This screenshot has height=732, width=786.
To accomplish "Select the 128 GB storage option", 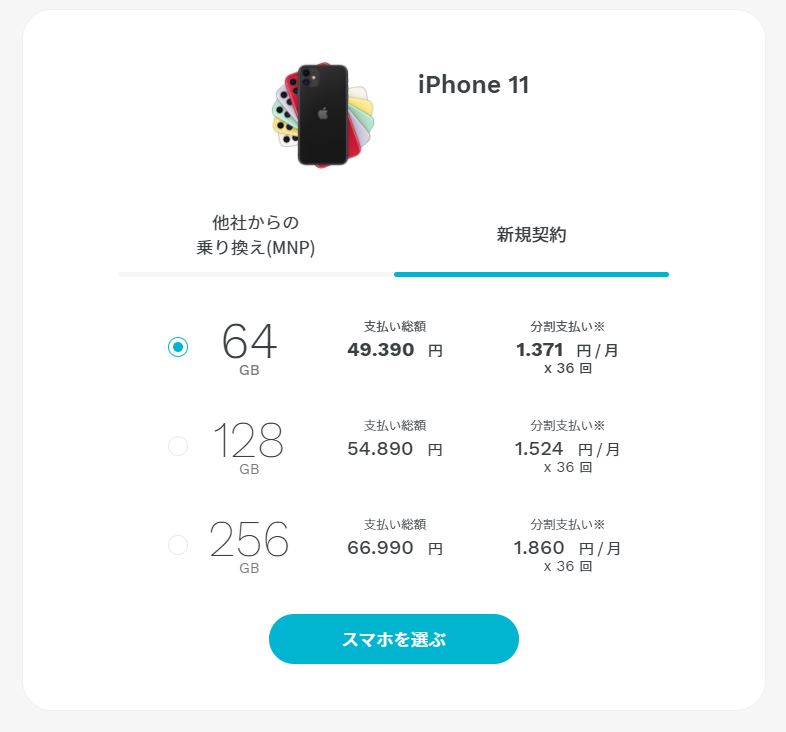I will pyautogui.click(x=178, y=446).
